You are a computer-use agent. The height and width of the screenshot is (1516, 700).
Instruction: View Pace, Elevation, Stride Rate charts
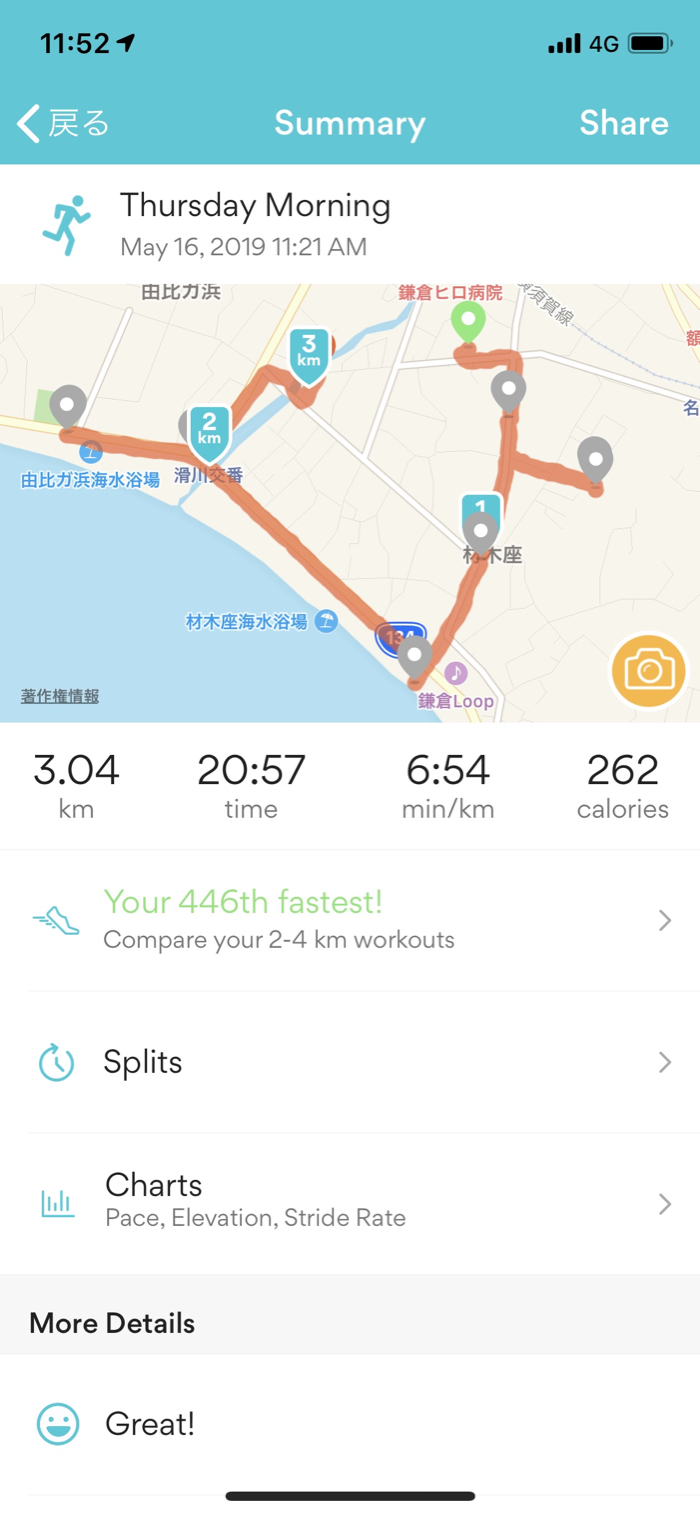[x=350, y=1202]
